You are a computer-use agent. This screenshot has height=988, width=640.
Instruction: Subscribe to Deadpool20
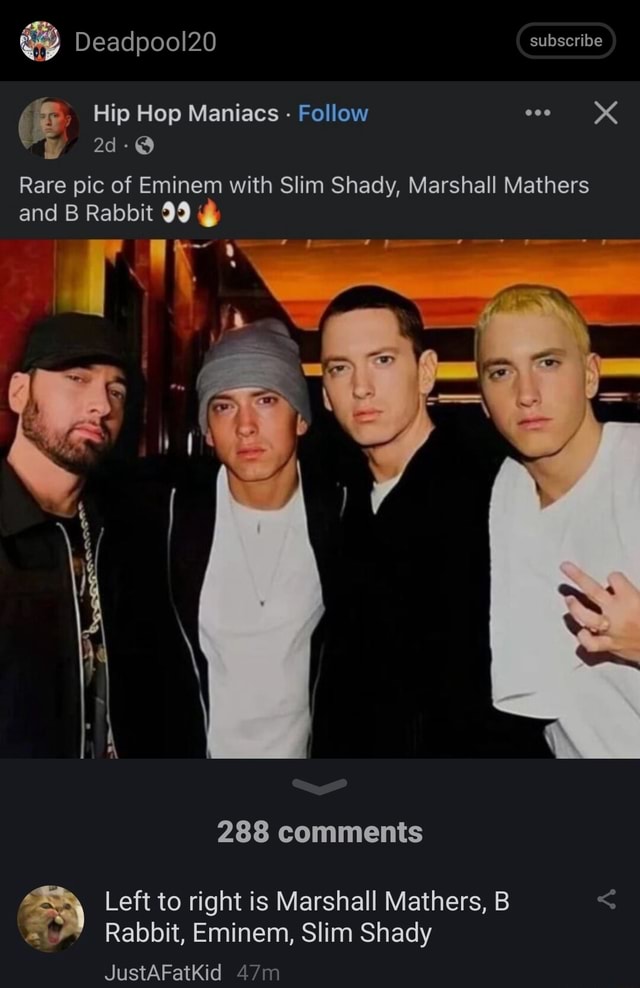(x=565, y=41)
